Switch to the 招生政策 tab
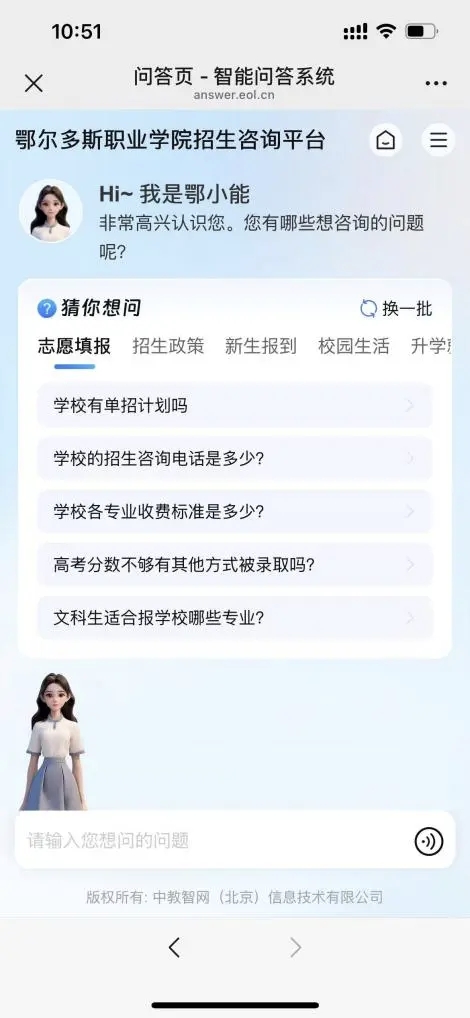 pyautogui.click(x=168, y=346)
